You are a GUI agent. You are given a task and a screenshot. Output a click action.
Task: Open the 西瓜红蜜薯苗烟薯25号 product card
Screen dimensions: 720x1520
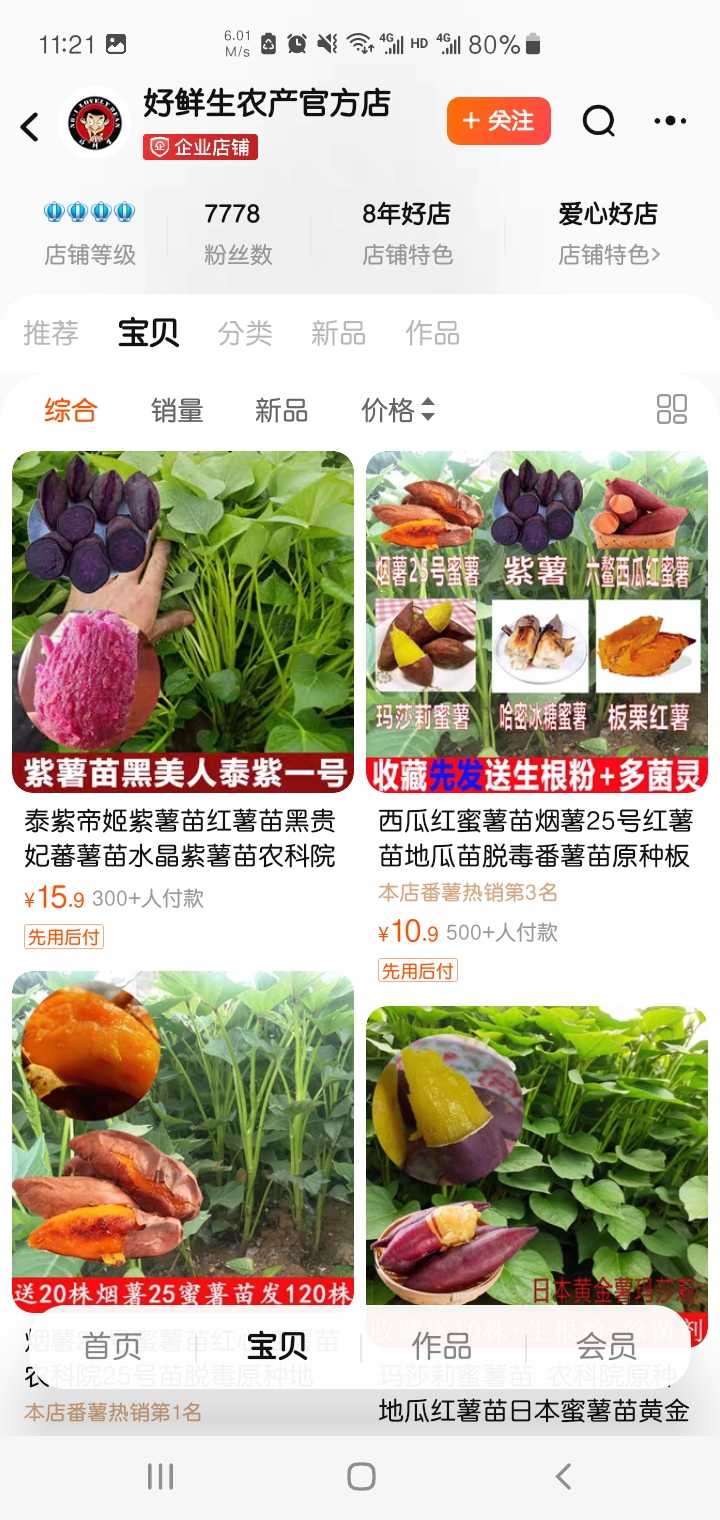(537, 622)
